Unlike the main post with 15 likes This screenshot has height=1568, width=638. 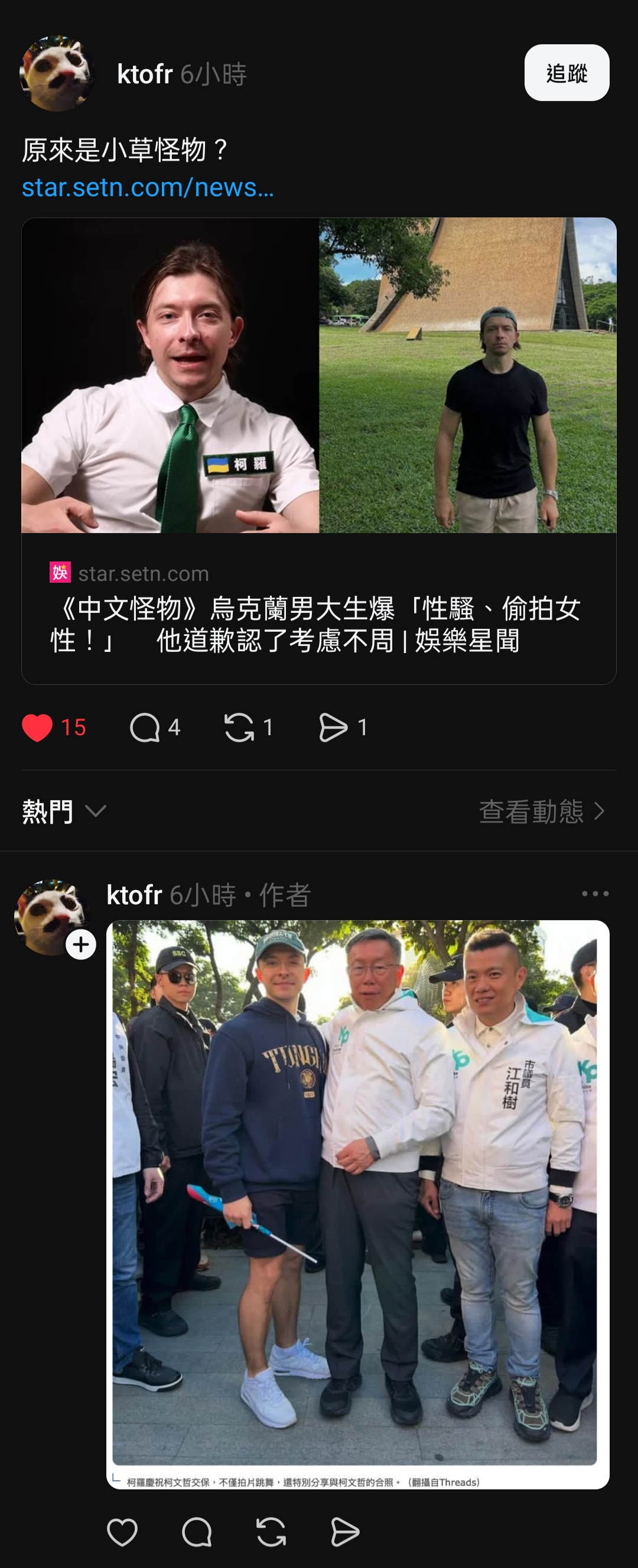(37, 728)
